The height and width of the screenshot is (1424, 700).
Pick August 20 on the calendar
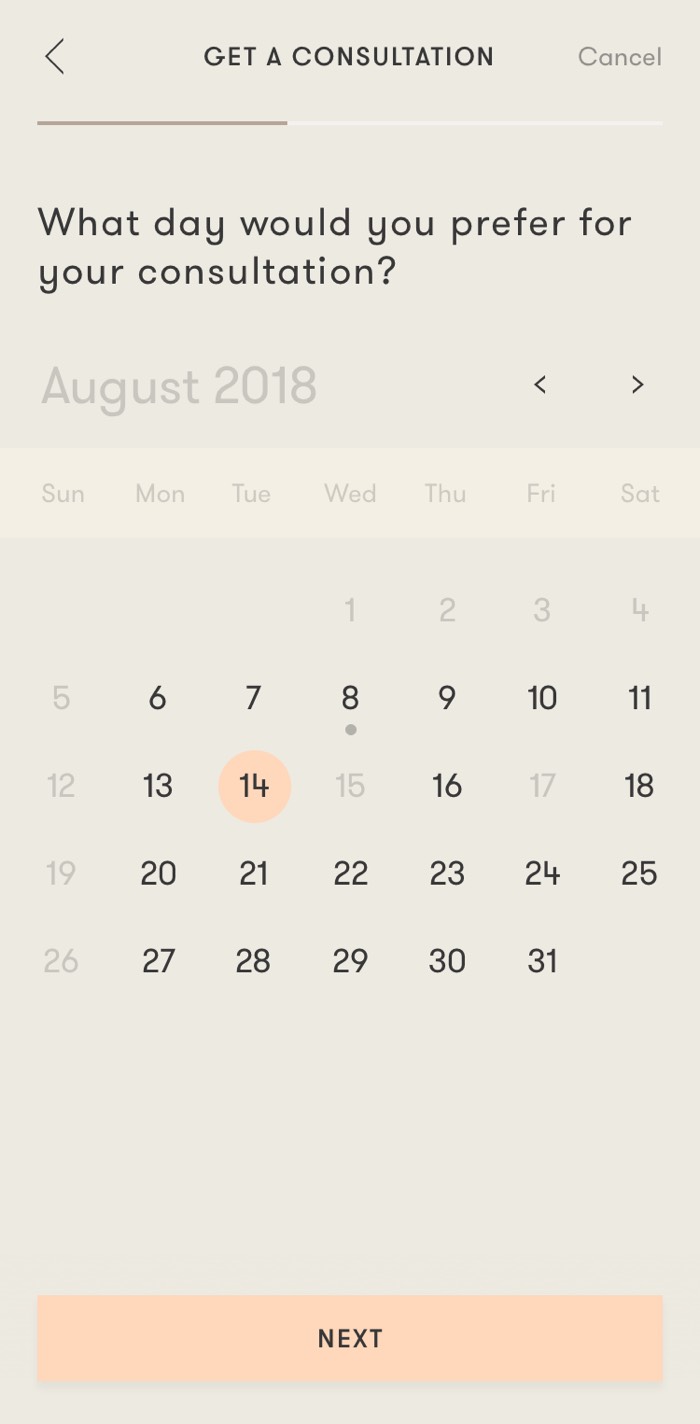158,874
